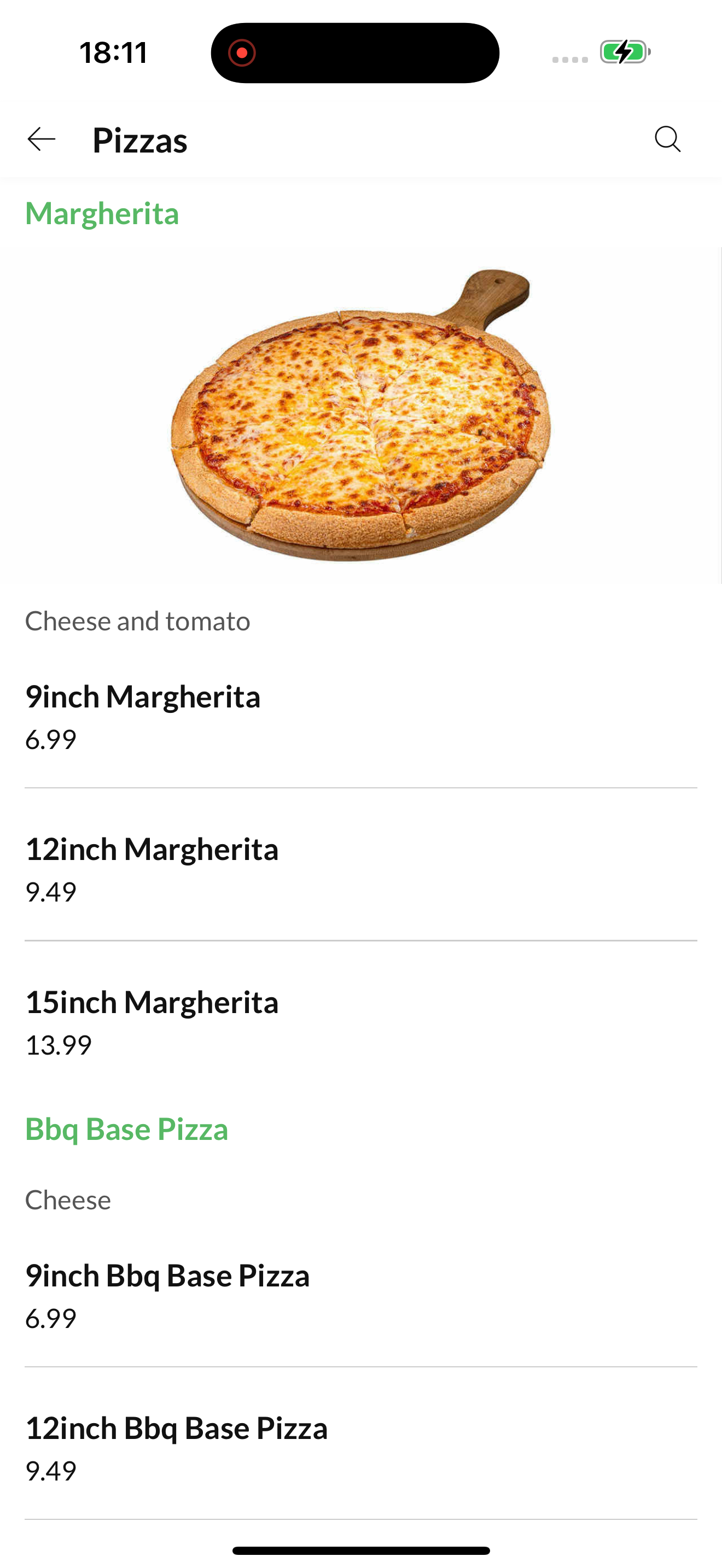Screen dimensions: 722x1568
Task: Choose the 12inch Margherita
Action: click(361, 865)
